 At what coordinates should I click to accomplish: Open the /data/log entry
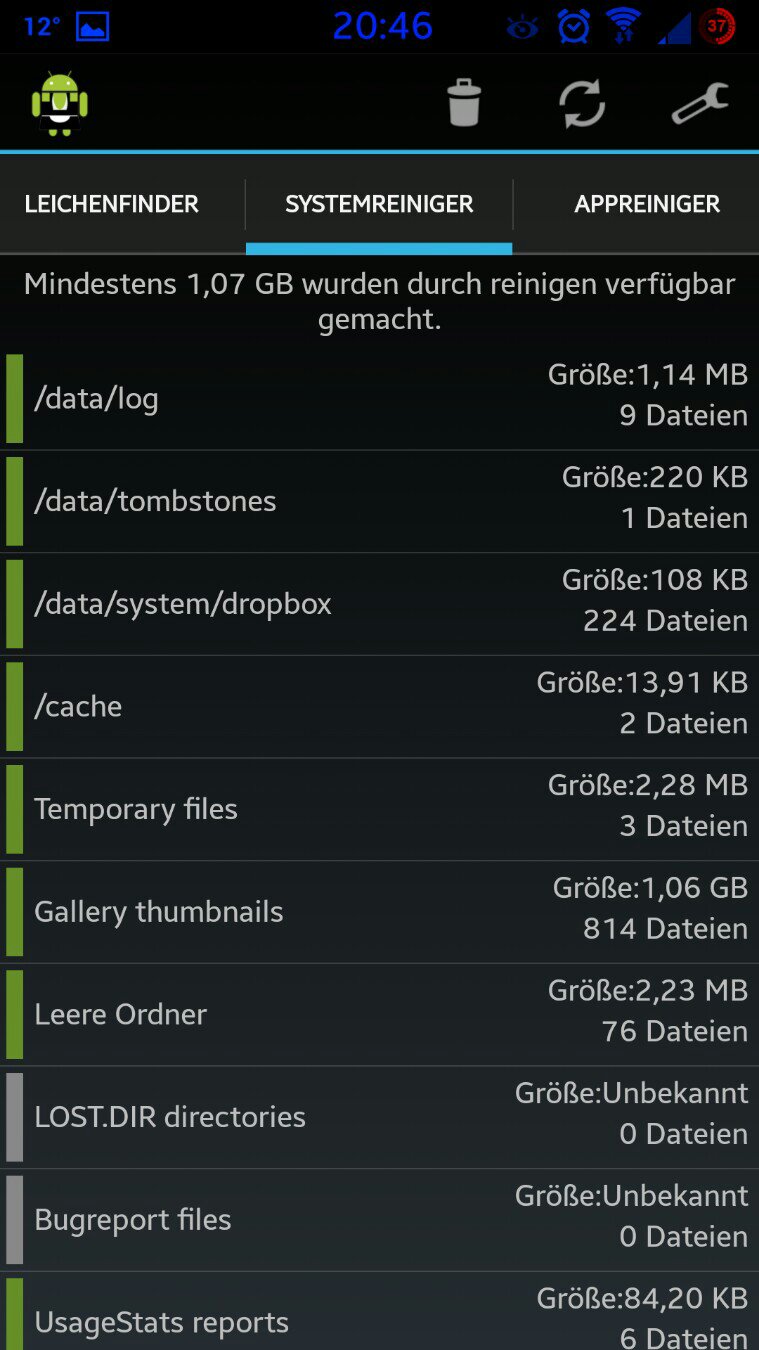tap(379, 398)
